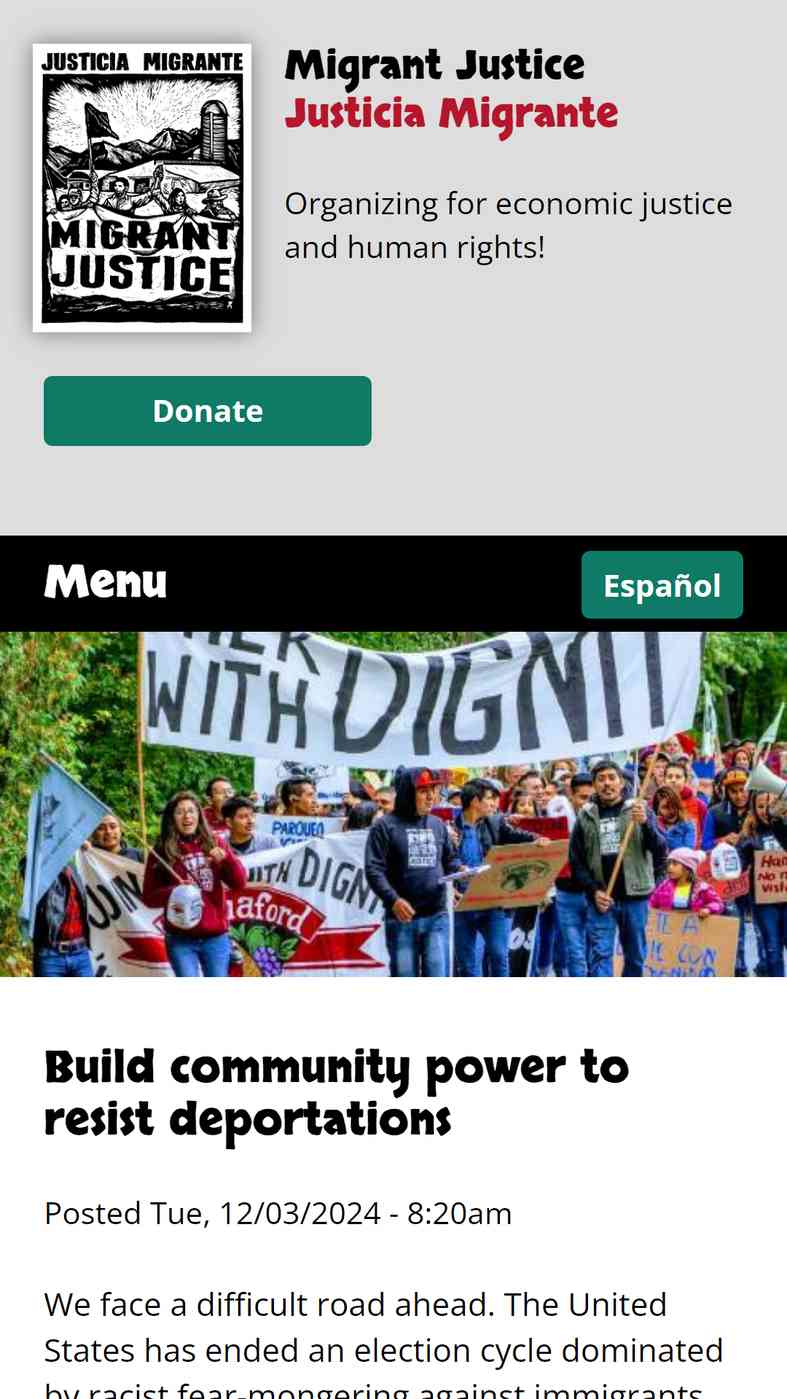The width and height of the screenshot is (787, 1399).
Task: Open the Menu navigation
Action: pos(105,583)
